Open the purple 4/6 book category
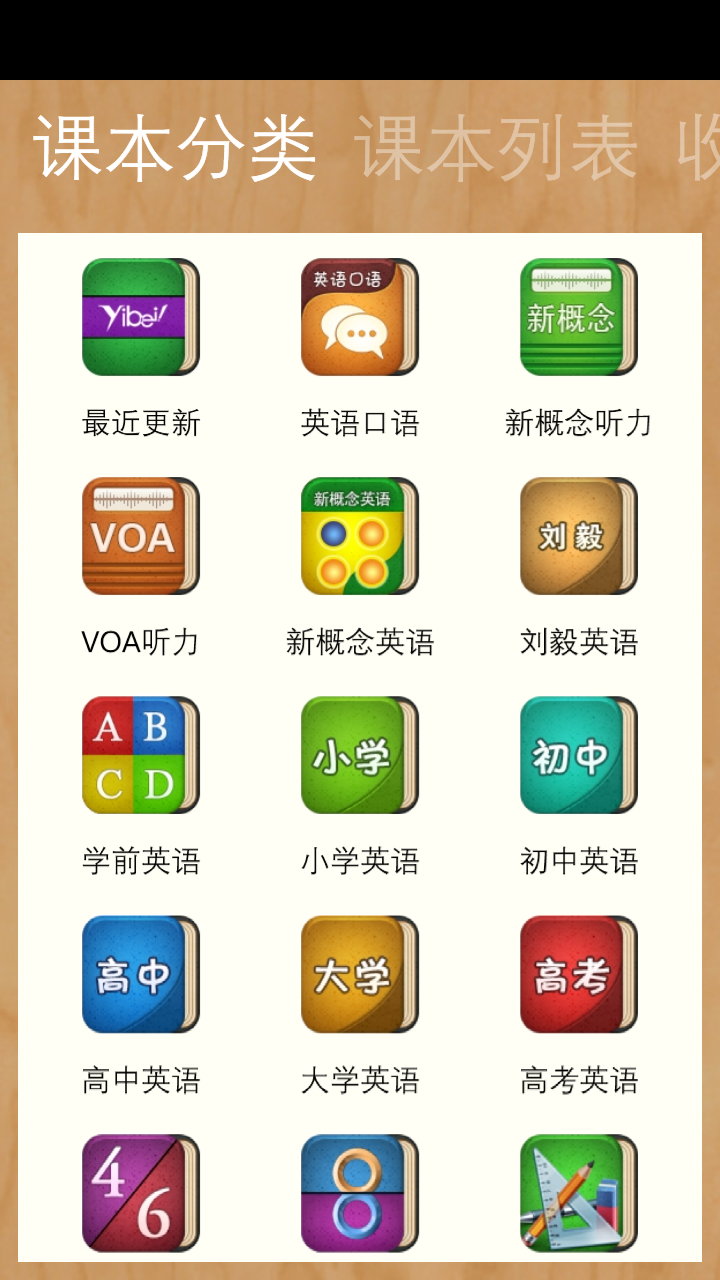The width and height of the screenshot is (720, 1280). [x=141, y=1193]
